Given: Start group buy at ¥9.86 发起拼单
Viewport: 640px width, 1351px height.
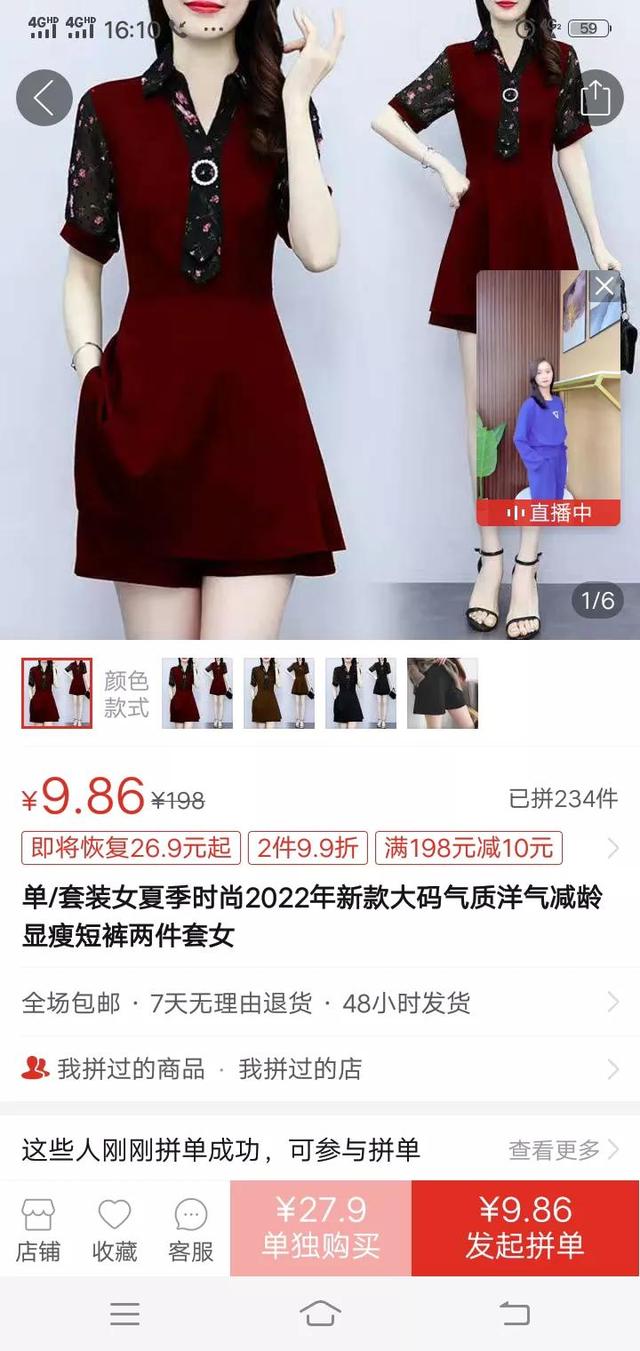Looking at the screenshot, I should pyautogui.click(x=525, y=1228).
